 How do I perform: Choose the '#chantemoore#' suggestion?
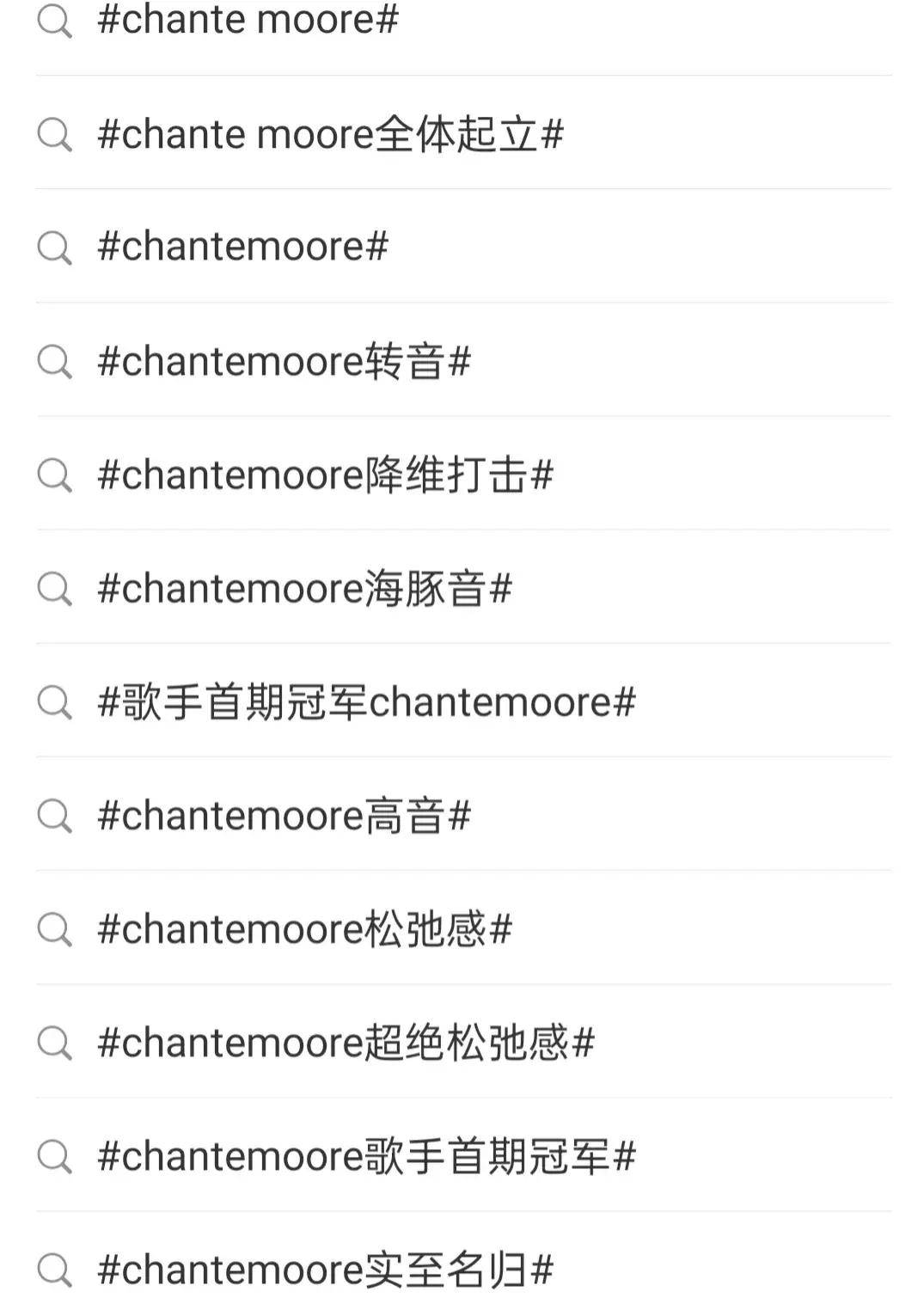click(242, 247)
